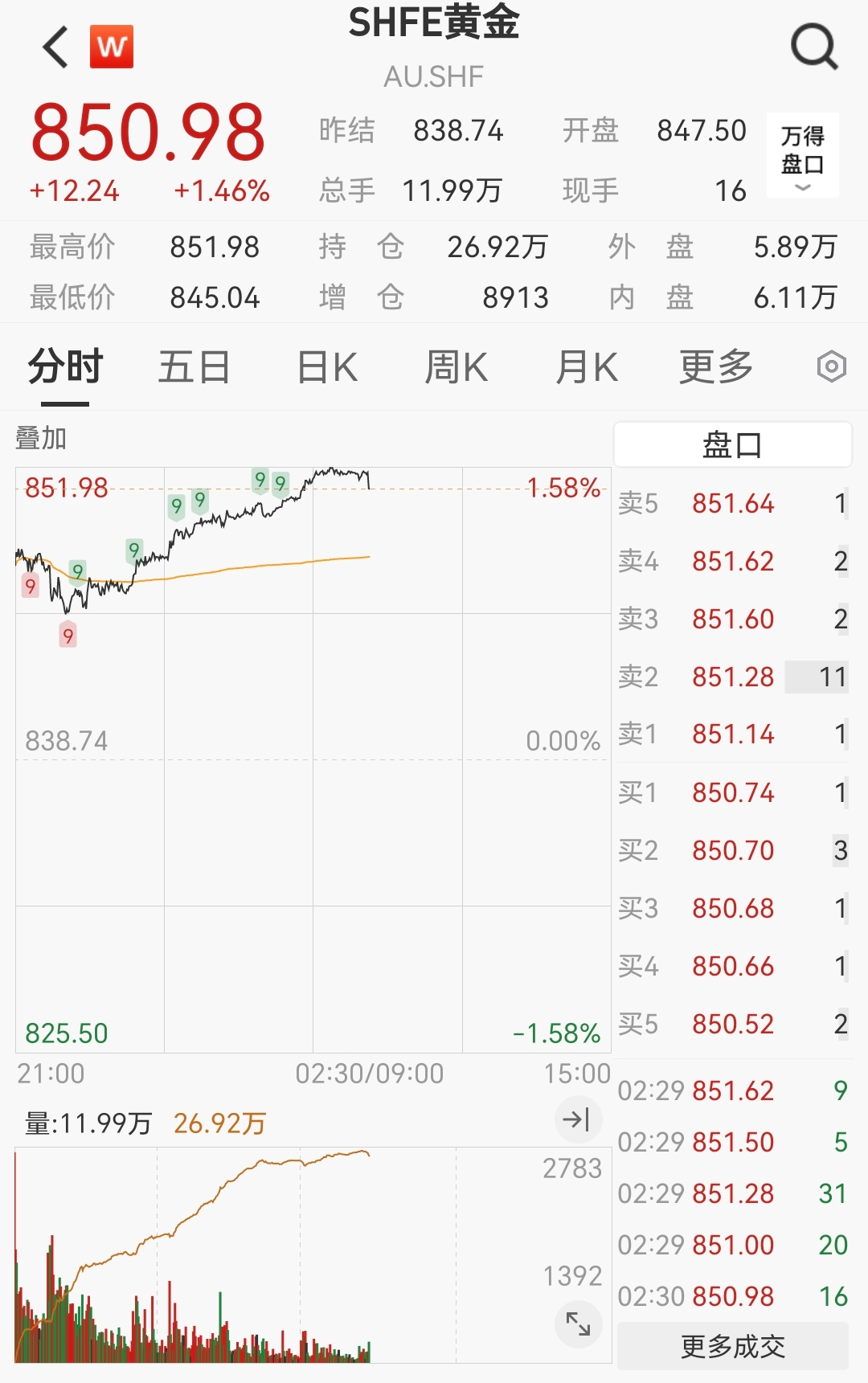The height and width of the screenshot is (1383, 868).
Task: Switch to the 日K chart tab
Action: click(x=327, y=368)
